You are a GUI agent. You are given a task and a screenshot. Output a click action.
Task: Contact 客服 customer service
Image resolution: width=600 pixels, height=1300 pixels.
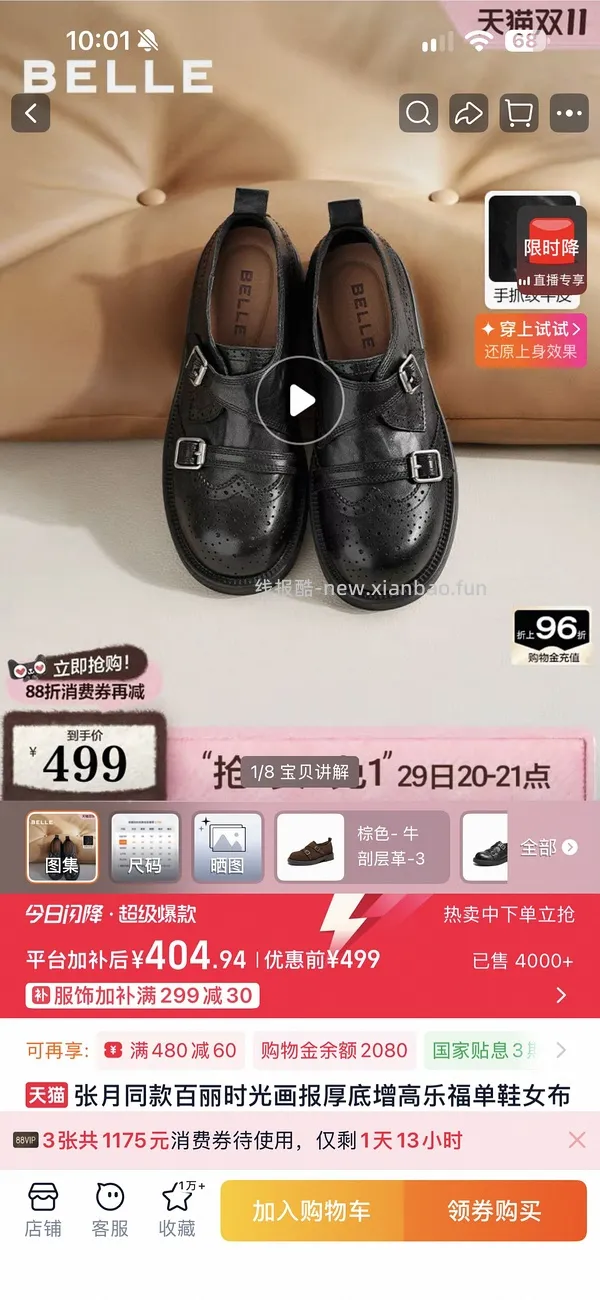click(x=110, y=1210)
